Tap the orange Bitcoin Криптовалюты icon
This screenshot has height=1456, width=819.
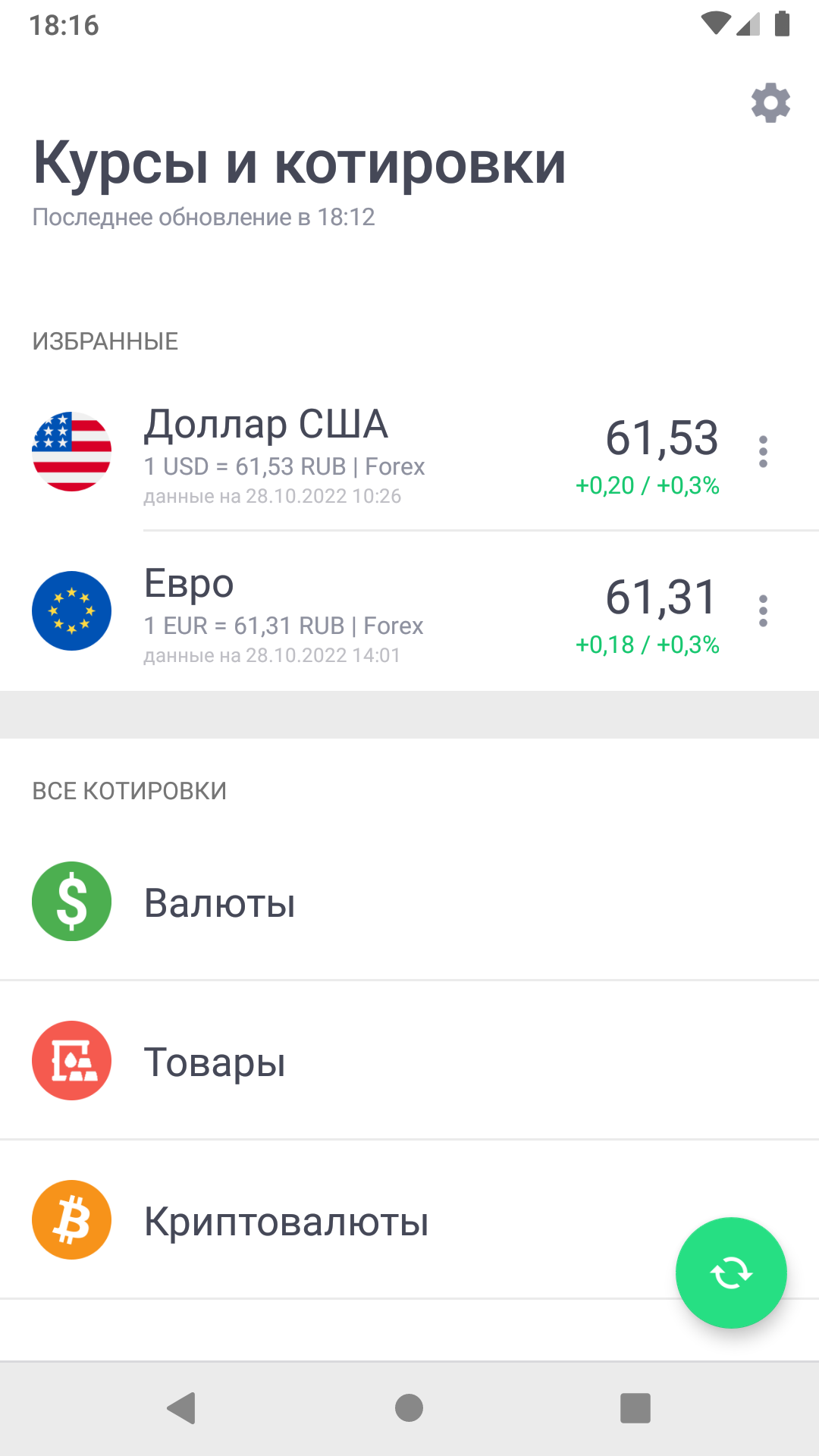click(x=71, y=1219)
